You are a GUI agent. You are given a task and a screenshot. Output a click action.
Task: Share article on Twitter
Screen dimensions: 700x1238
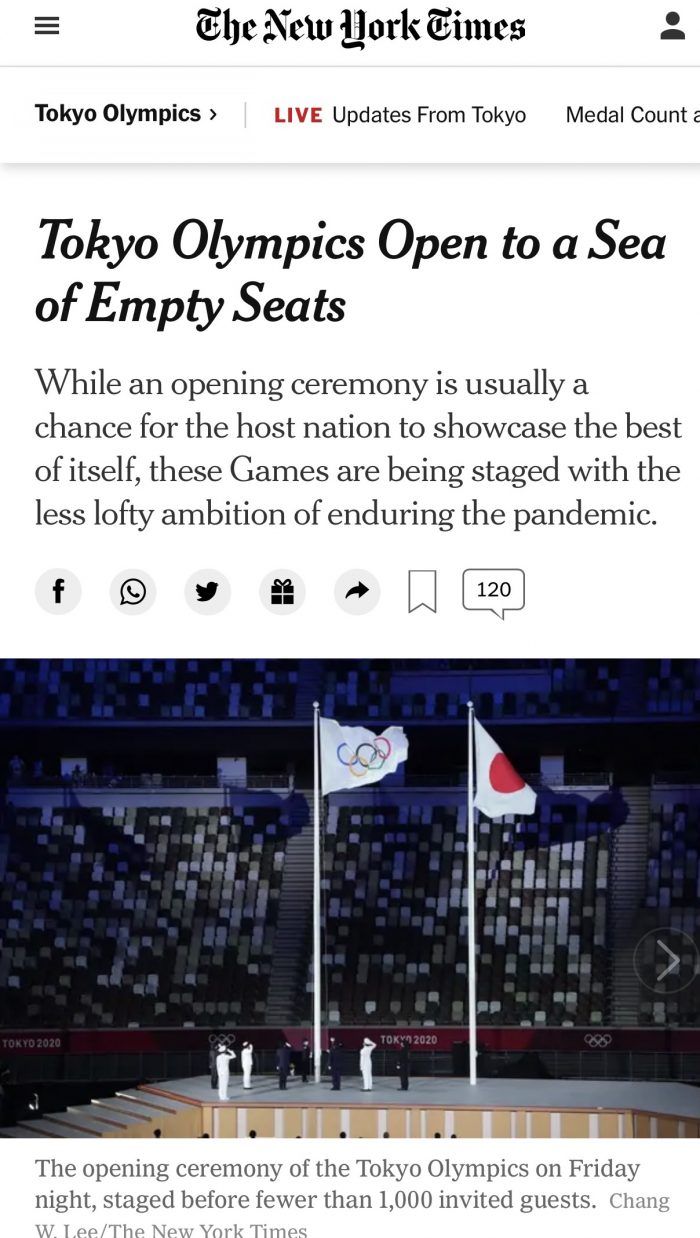point(207,592)
